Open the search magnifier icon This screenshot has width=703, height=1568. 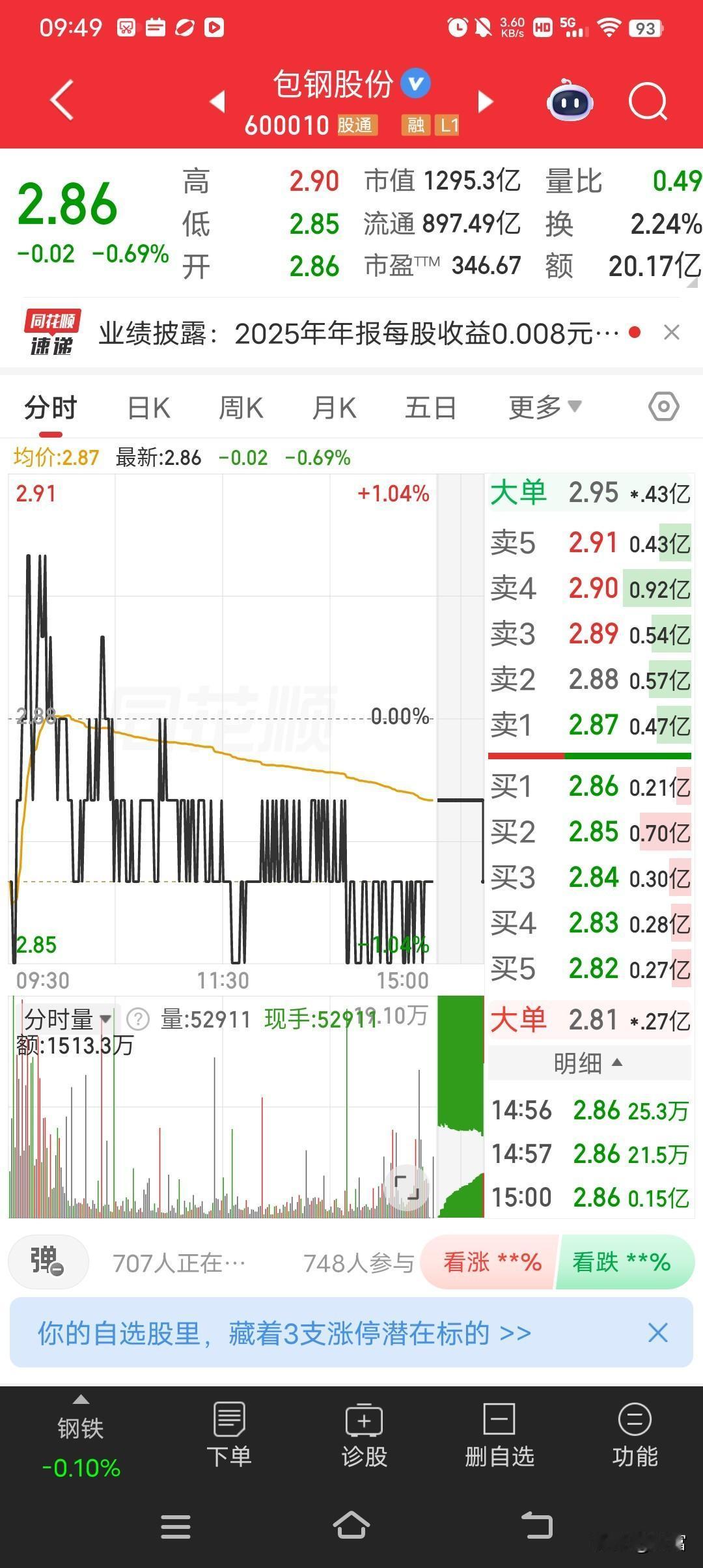(648, 102)
